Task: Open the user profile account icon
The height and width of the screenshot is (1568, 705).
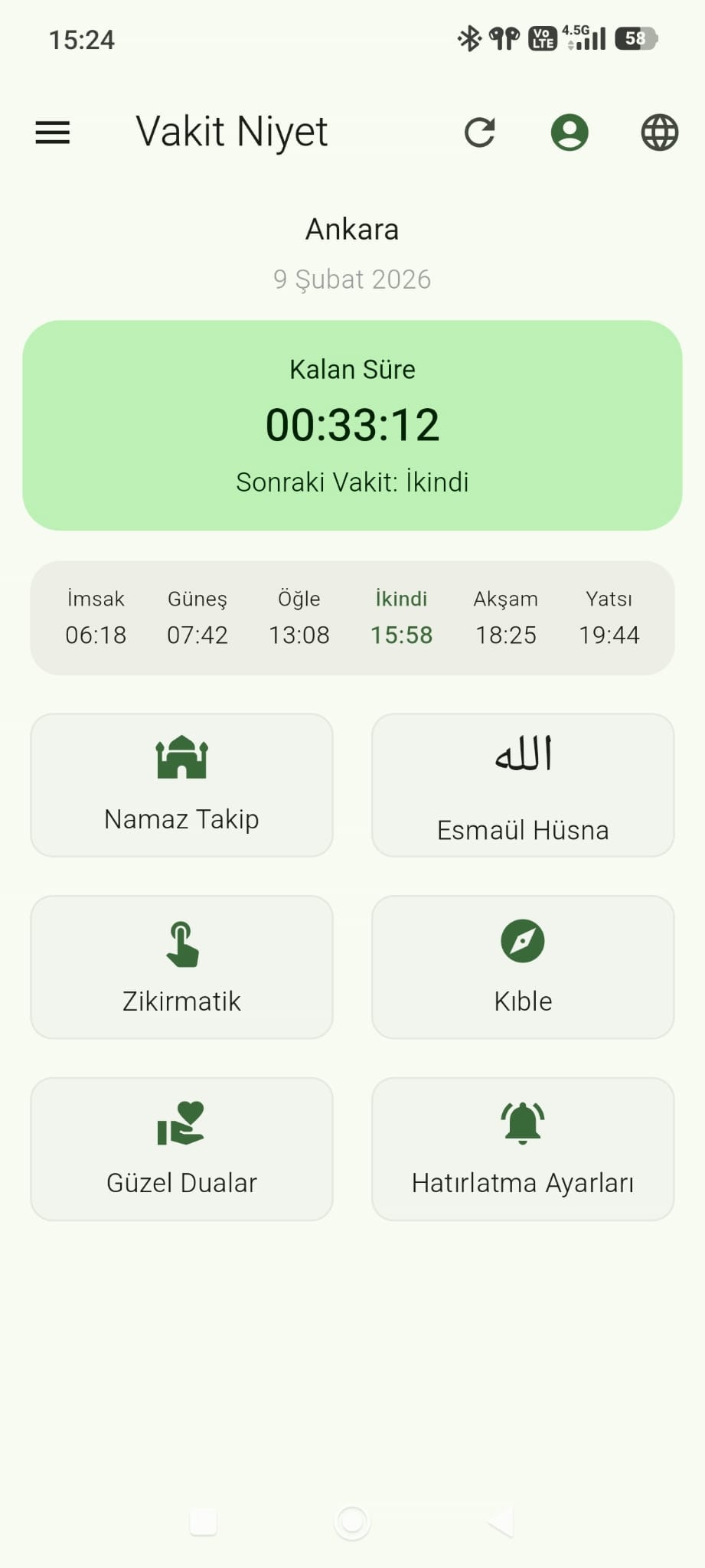Action: [570, 132]
